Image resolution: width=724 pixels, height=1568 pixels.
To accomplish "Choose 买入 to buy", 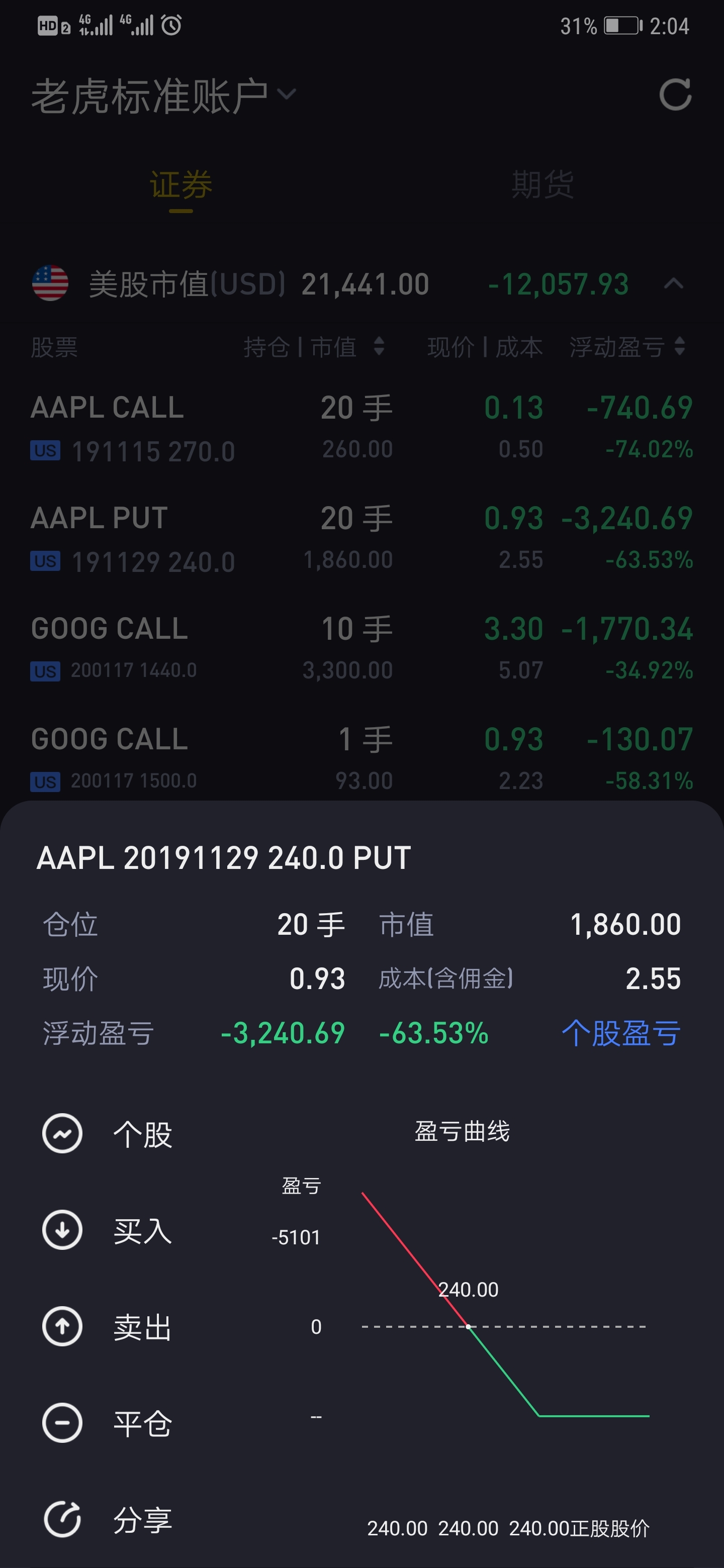I will click(108, 1230).
